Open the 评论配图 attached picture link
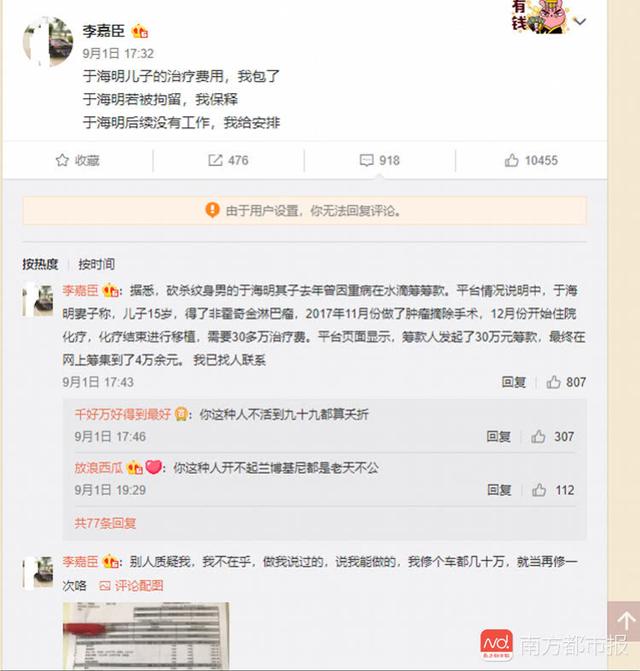640x671 pixels. (136, 586)
